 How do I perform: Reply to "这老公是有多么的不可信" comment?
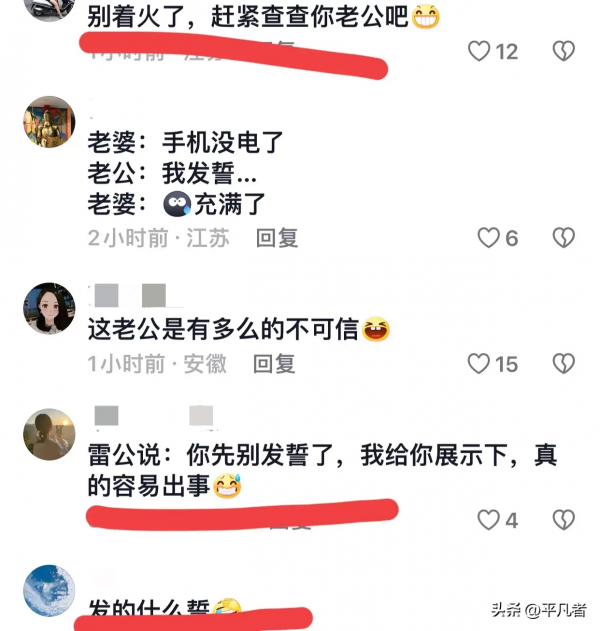273,364
